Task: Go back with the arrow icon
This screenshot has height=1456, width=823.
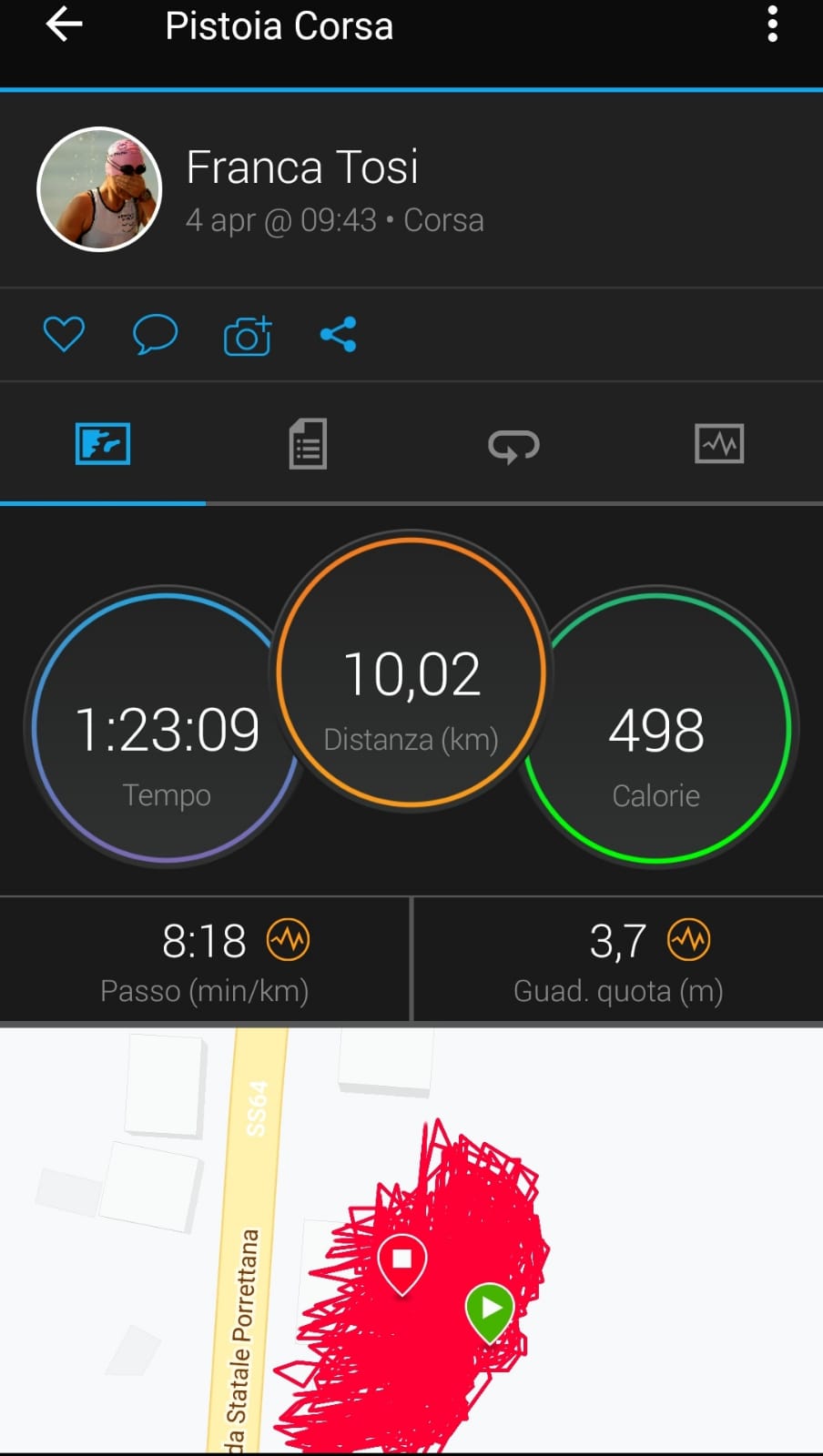Action: point(64,25)
